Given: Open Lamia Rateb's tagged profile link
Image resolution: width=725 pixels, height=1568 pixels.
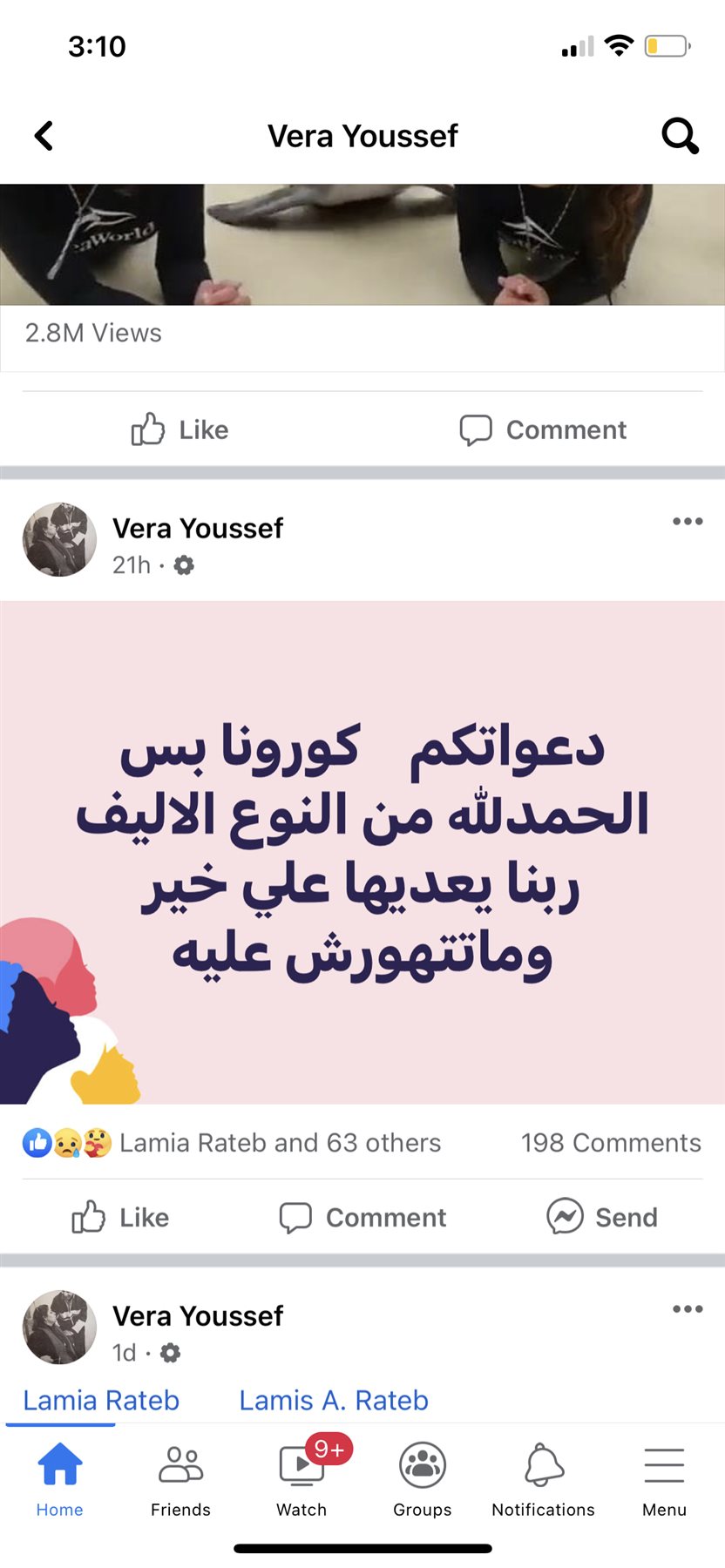Looking at the screenshot, I should 101,1400.
